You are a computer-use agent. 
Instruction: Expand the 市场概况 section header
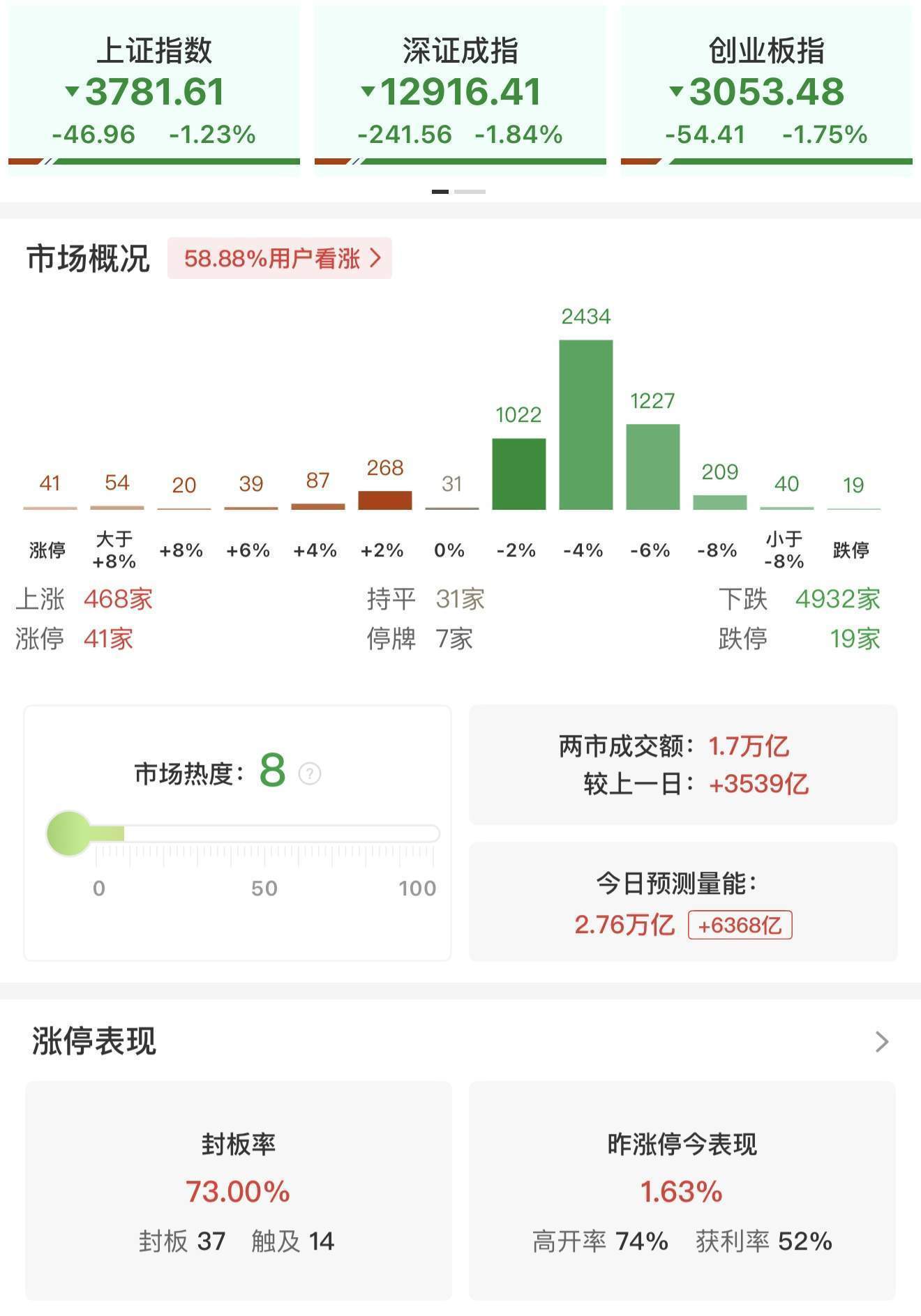pos(88,257)
